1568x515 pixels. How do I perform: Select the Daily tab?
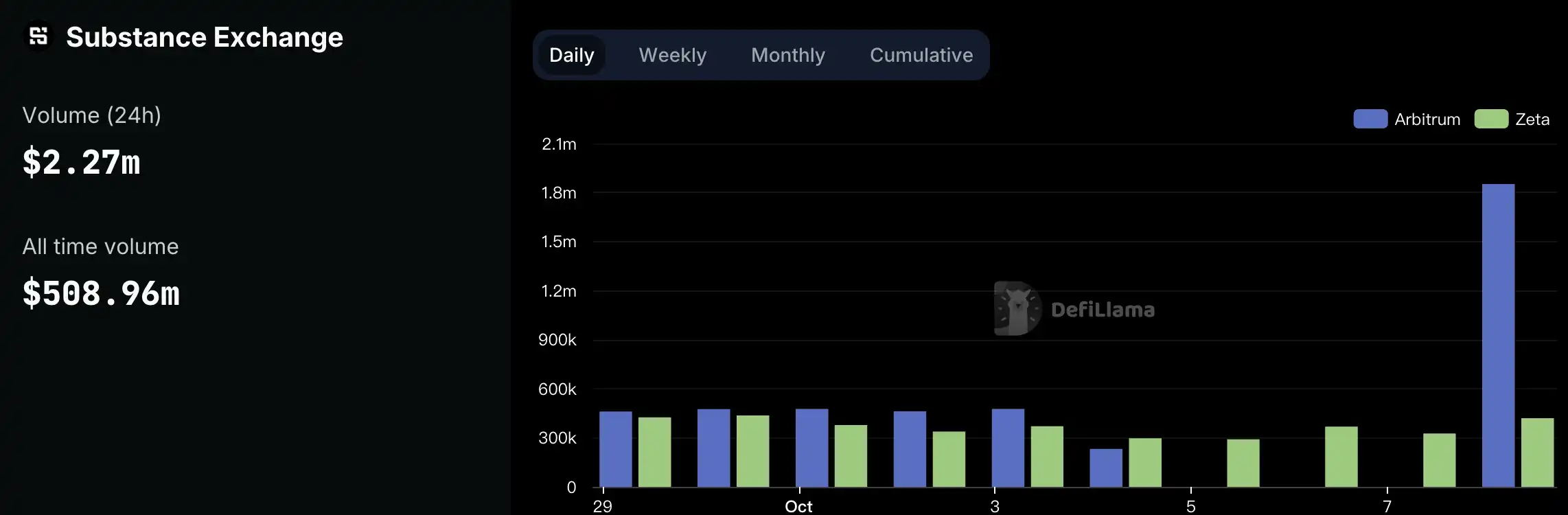tap(571, 55)
